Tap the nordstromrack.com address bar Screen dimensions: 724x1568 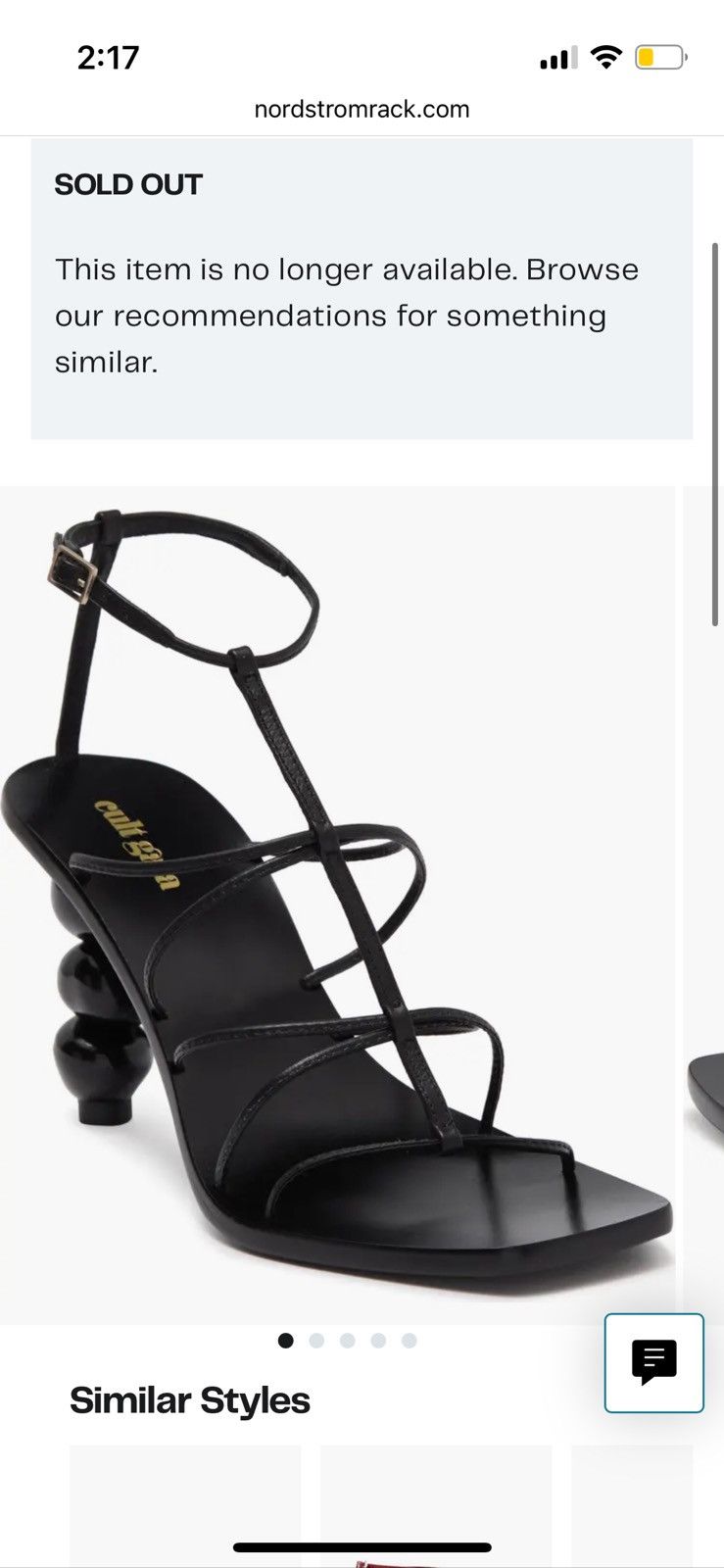click(x=362, y=109)
